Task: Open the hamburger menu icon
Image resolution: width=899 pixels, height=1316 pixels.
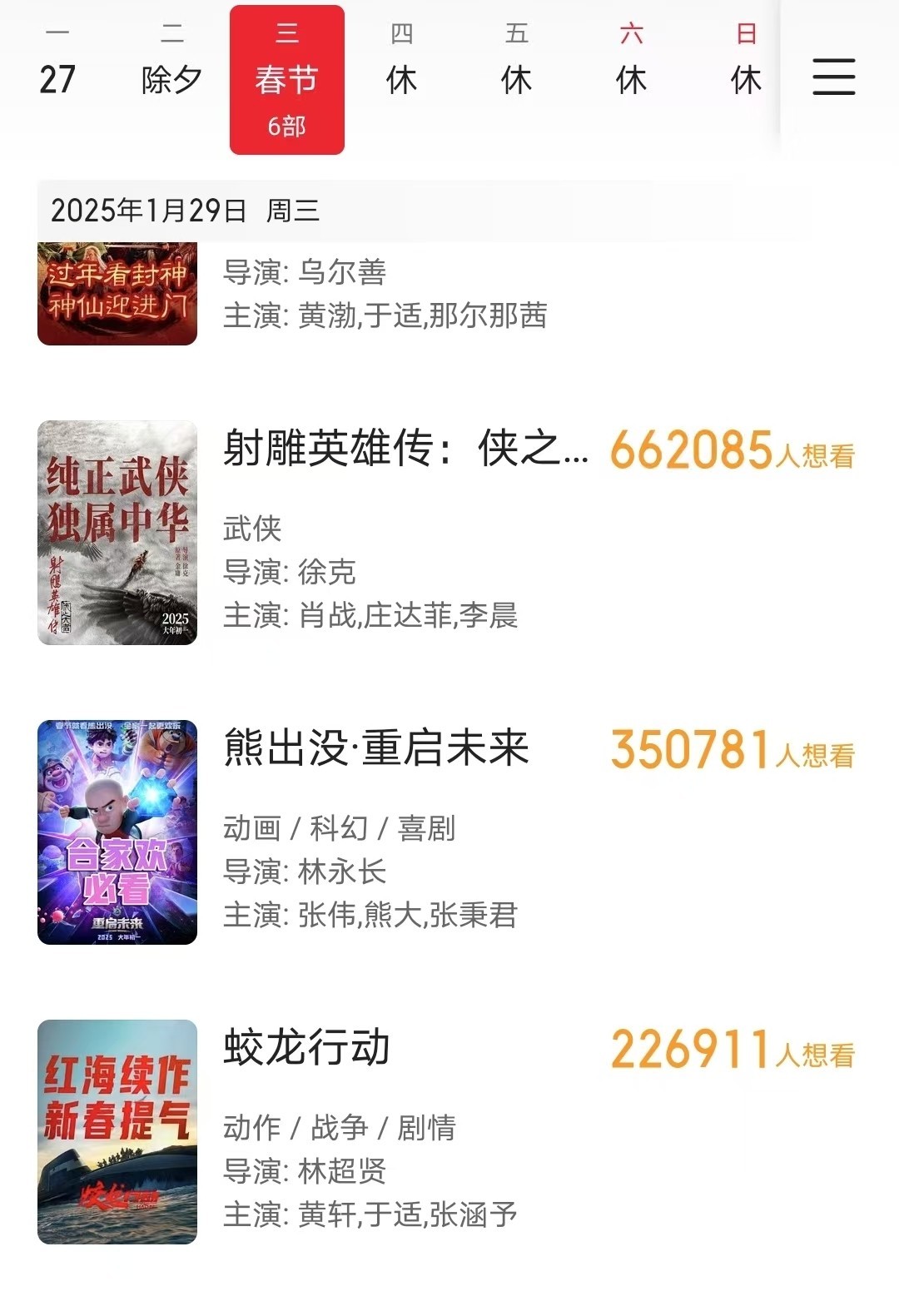Action: [x=833, y=77]
